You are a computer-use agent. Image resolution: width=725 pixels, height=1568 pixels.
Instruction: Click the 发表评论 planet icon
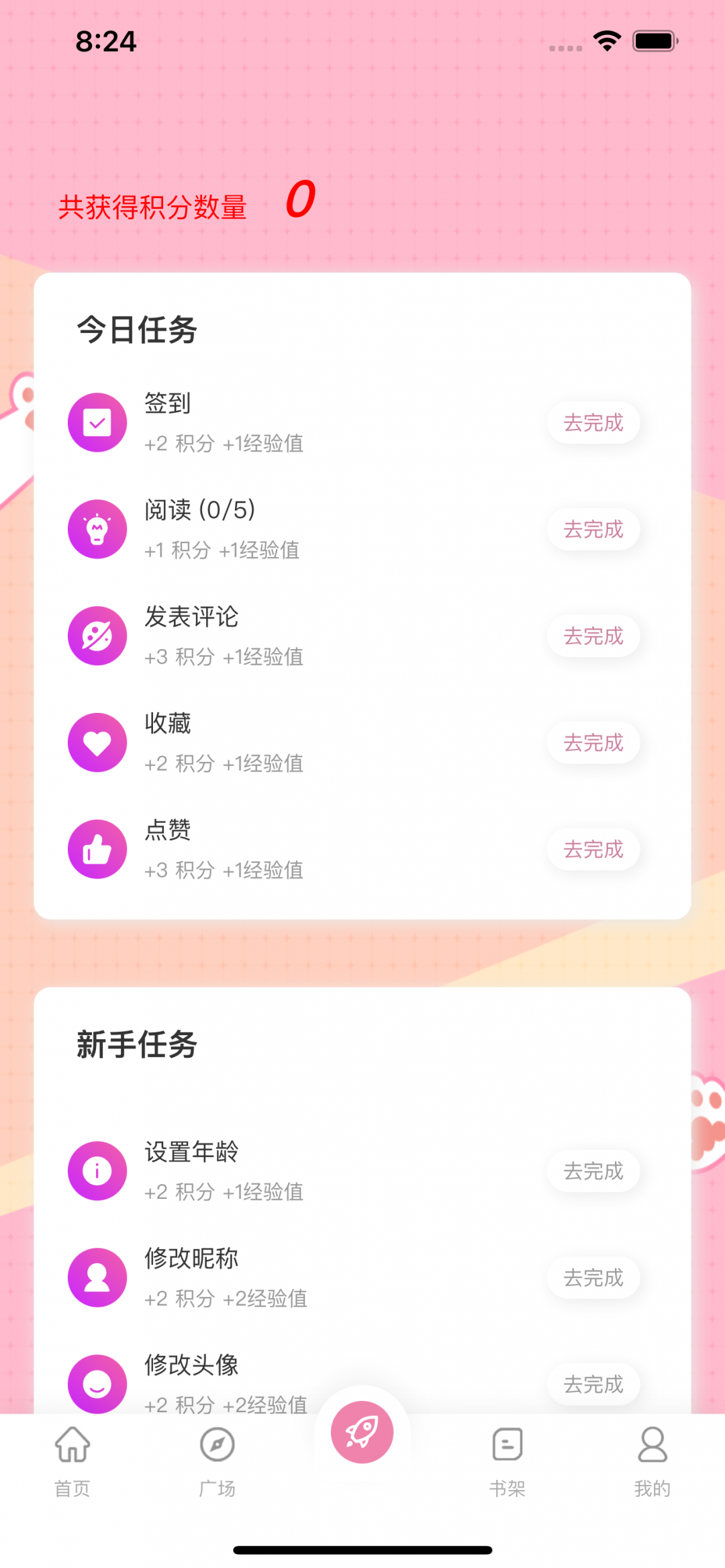coord(97,635)
